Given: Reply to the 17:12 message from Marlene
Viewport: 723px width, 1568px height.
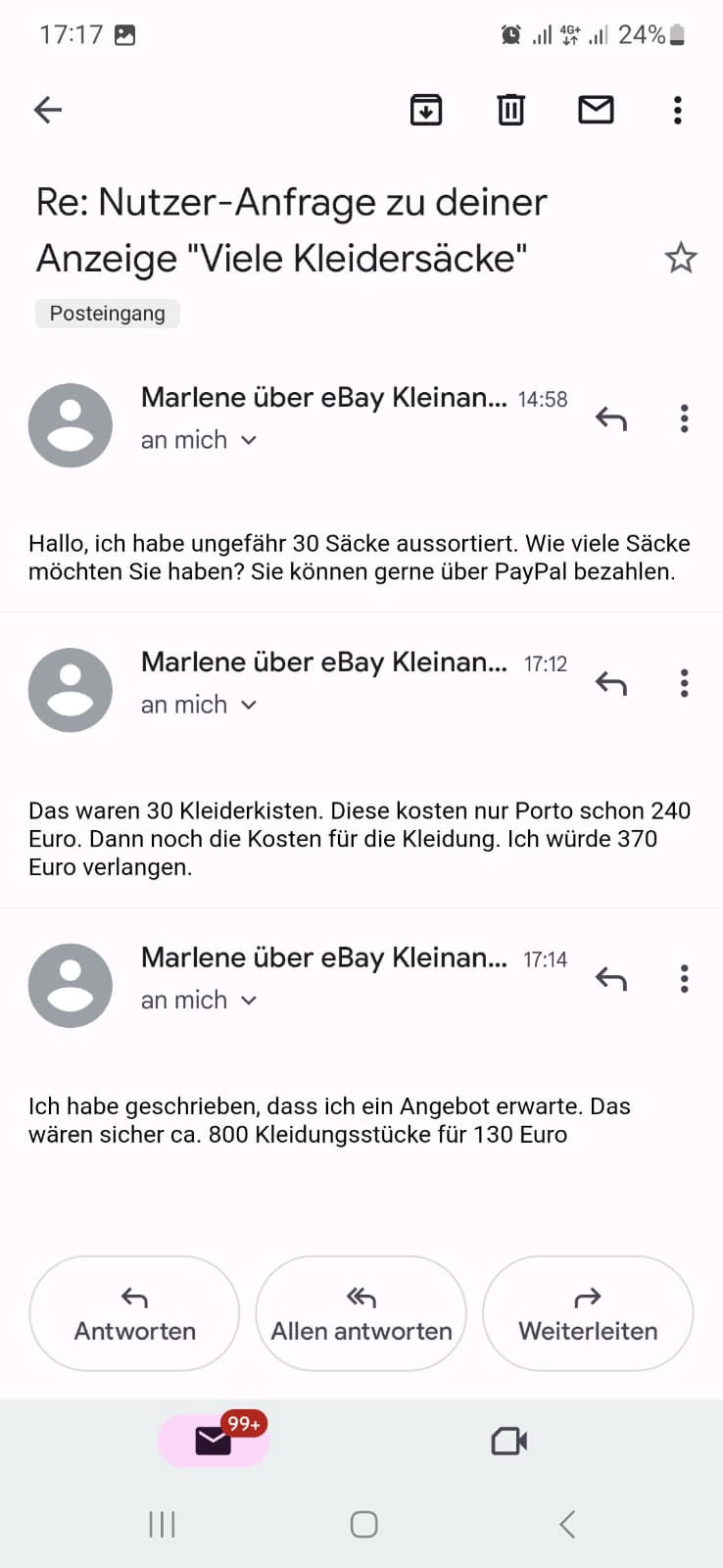Looking at the screenshot, I should coord(611,683).
